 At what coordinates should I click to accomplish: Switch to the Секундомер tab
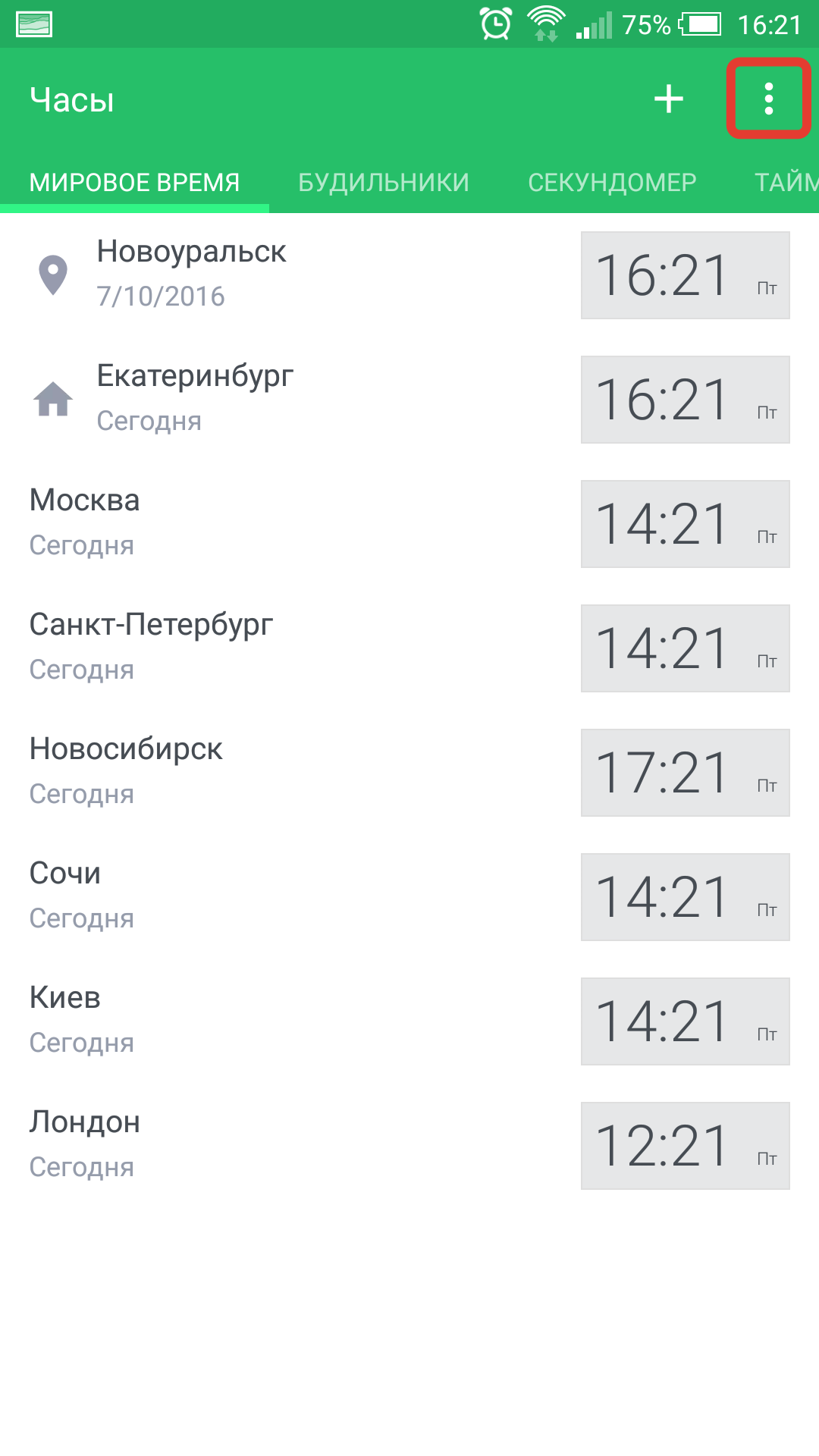click(x=612, y=183)
